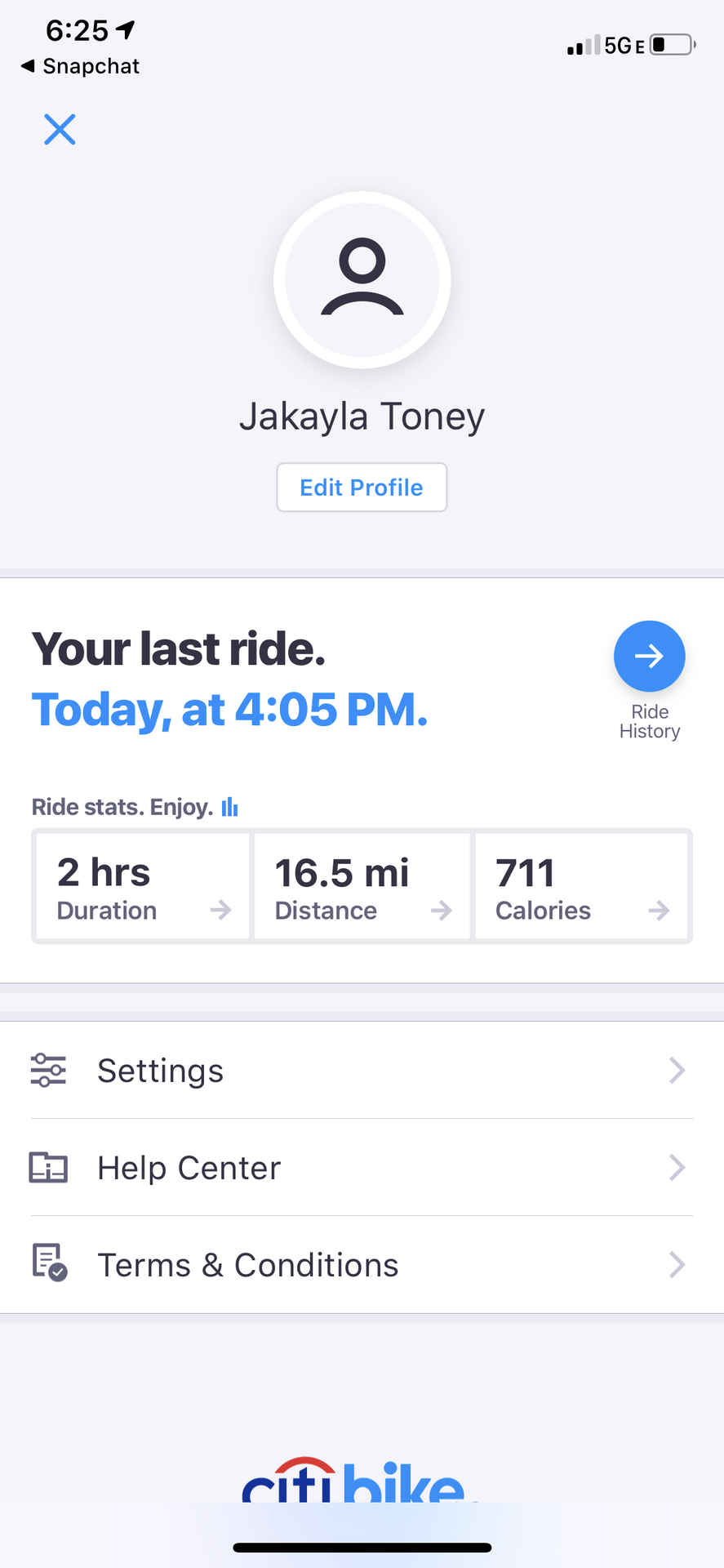Tap Edit Profile button

(362, 488)
